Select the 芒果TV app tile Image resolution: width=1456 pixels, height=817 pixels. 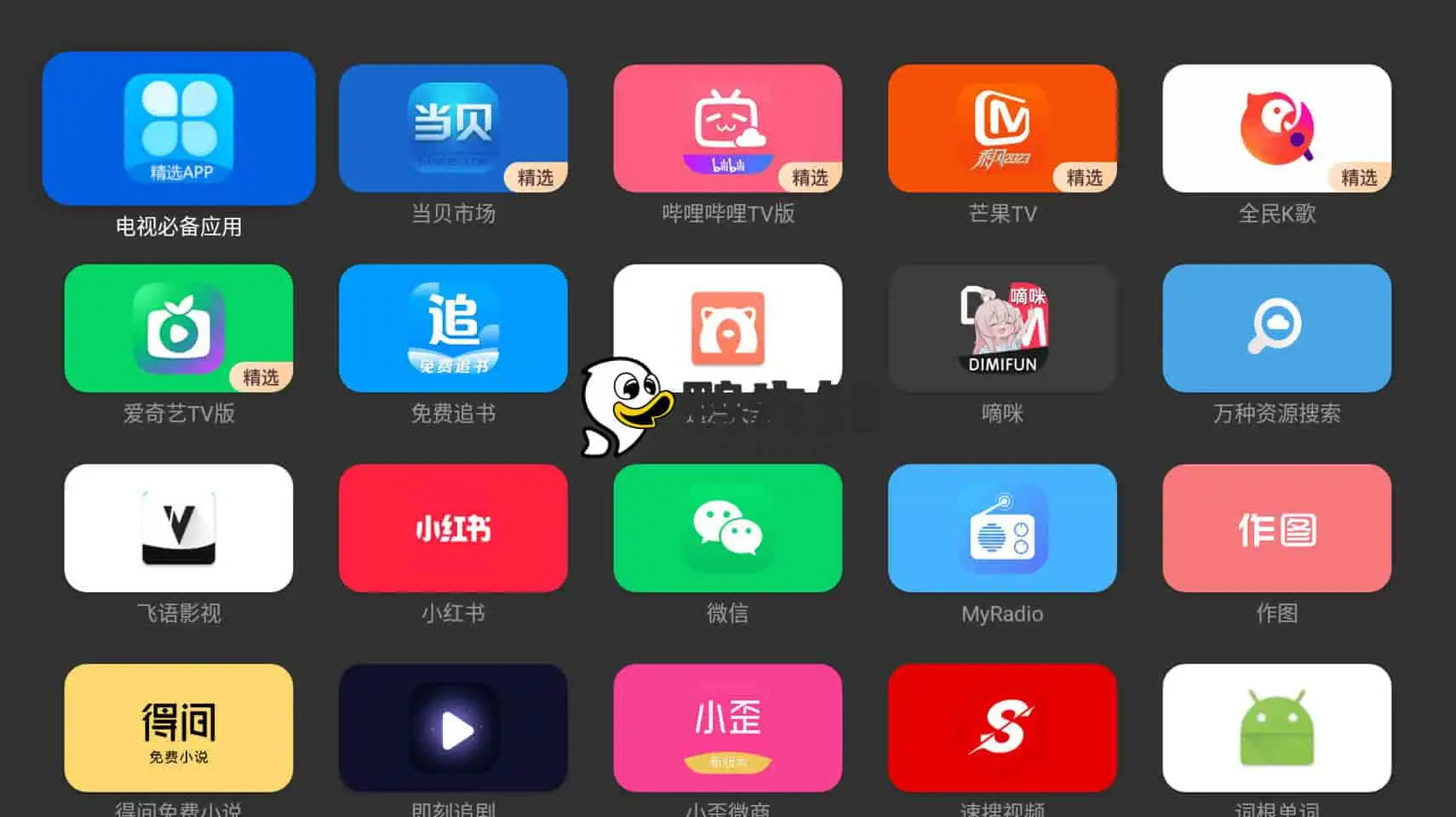(1002, 128)
